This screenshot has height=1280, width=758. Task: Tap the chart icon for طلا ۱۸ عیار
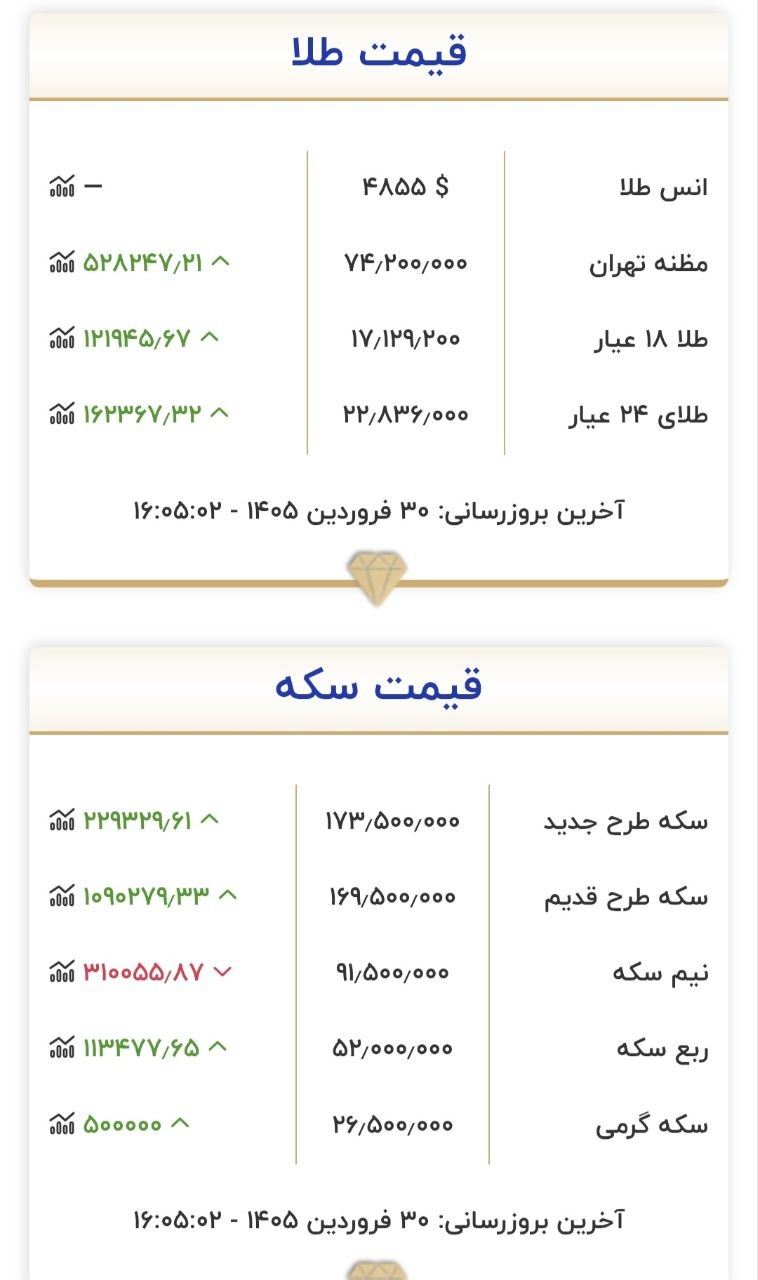pyautogui.click(x=62, y=338)
